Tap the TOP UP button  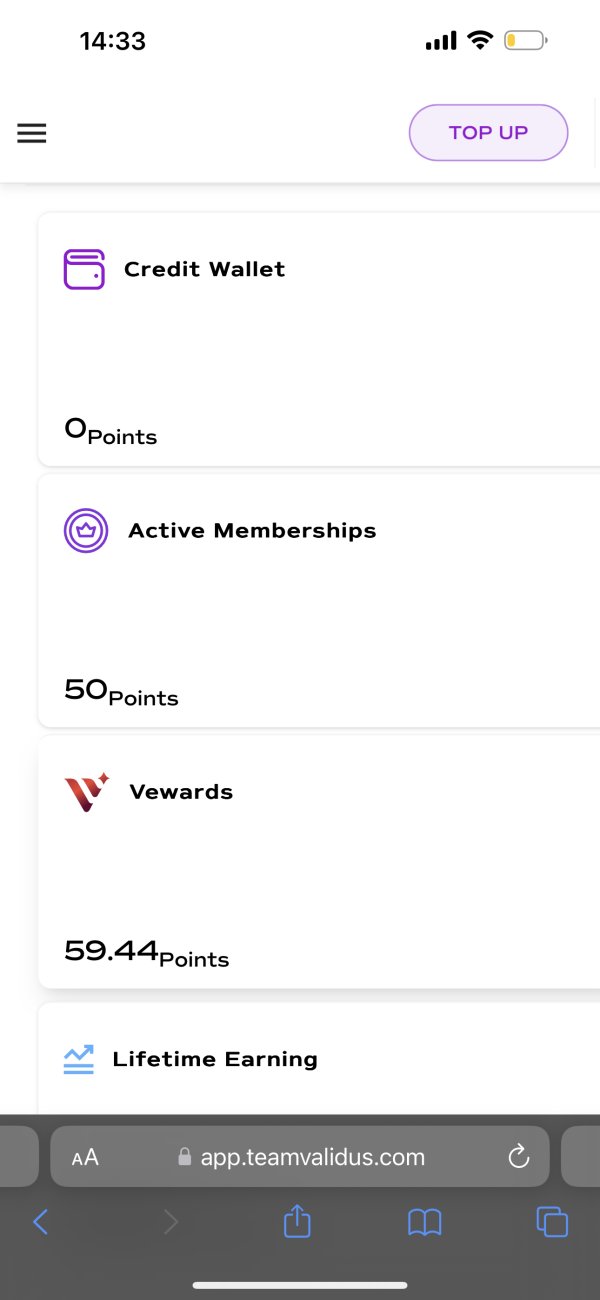[x=488, y=132]
